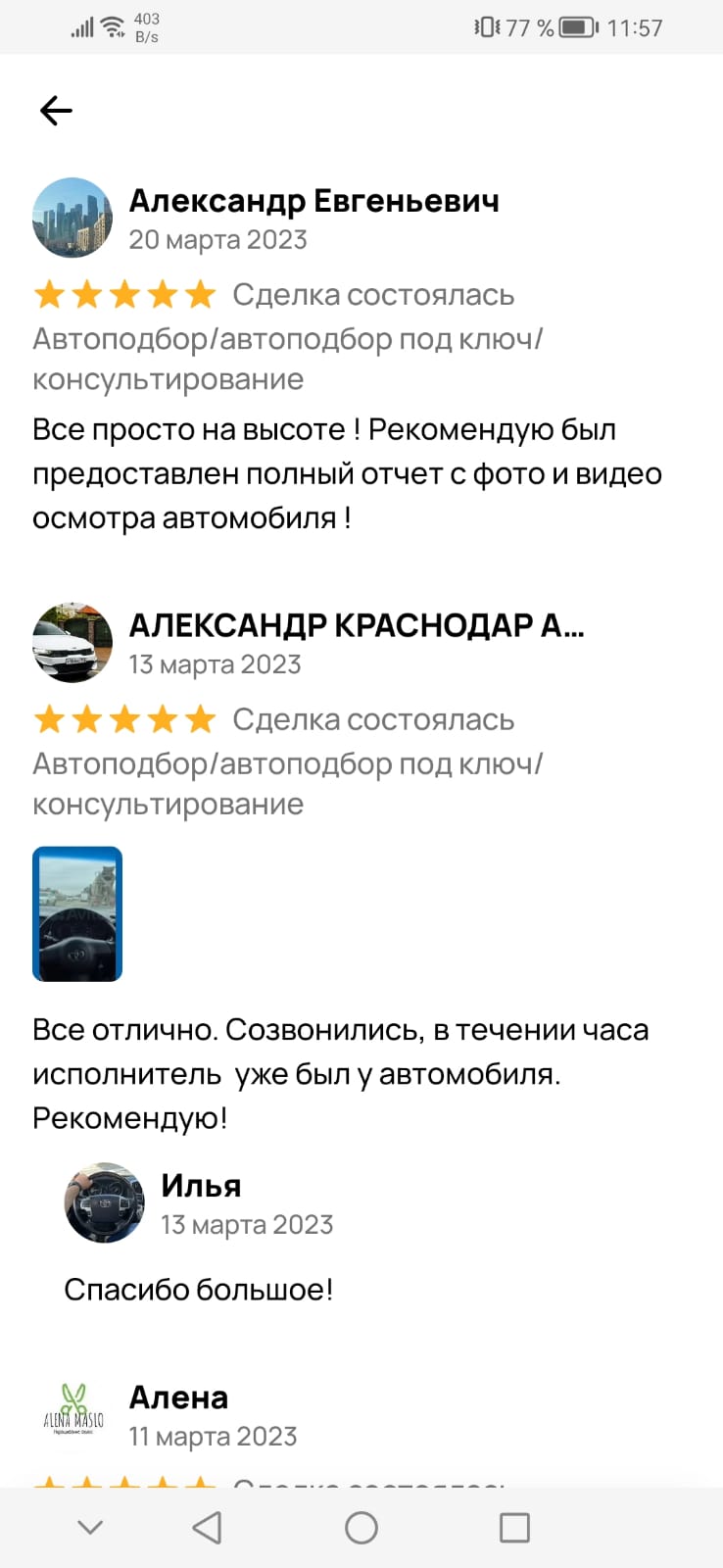Tap the system home button

(361, 1527)
